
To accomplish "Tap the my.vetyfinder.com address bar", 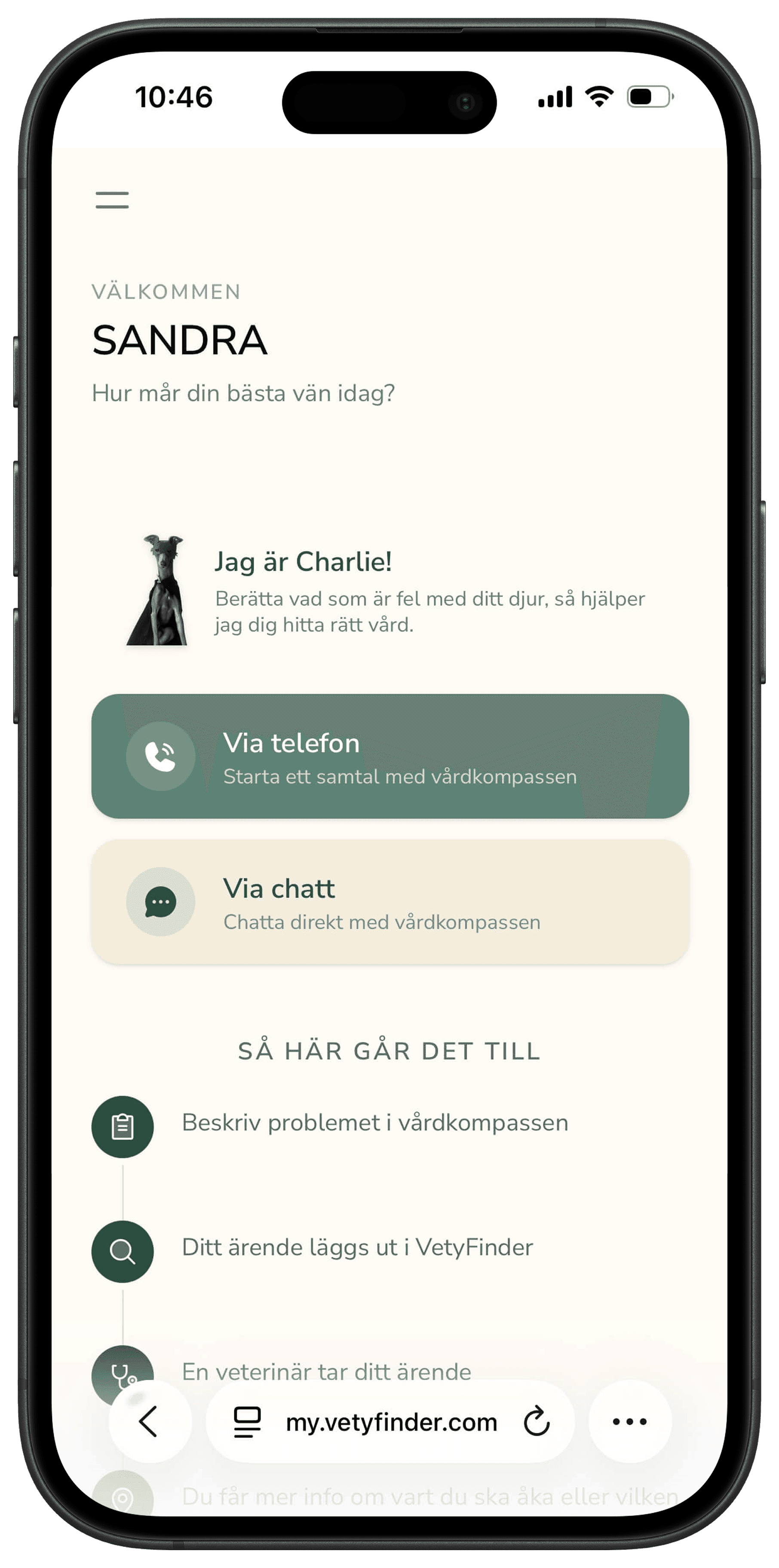I will (x=391, y=1423).
